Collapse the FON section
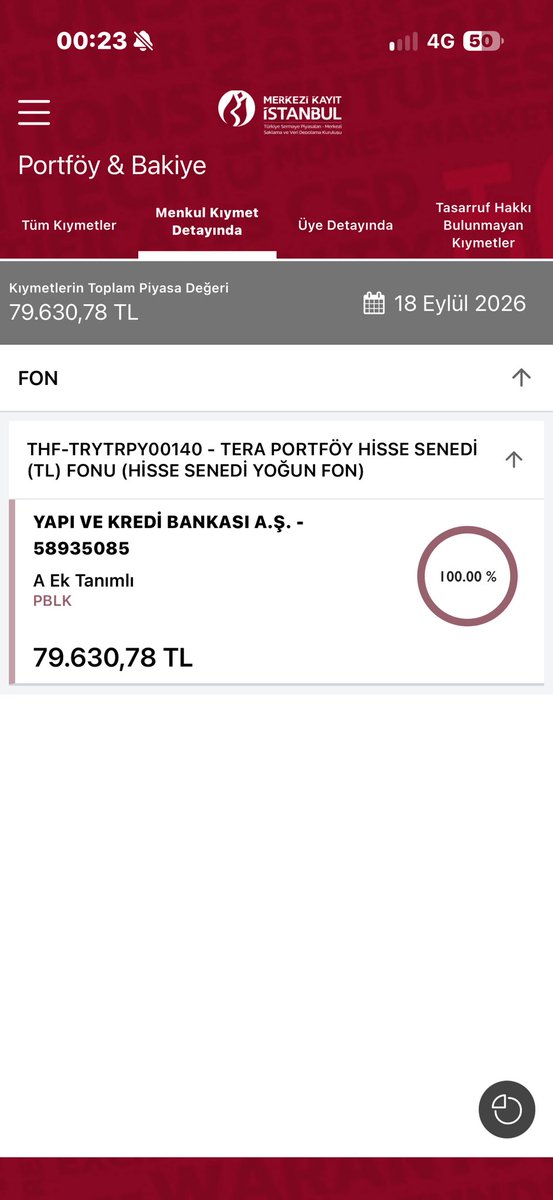This screenshot has height=1200, width=553. (x=520, y=377)
